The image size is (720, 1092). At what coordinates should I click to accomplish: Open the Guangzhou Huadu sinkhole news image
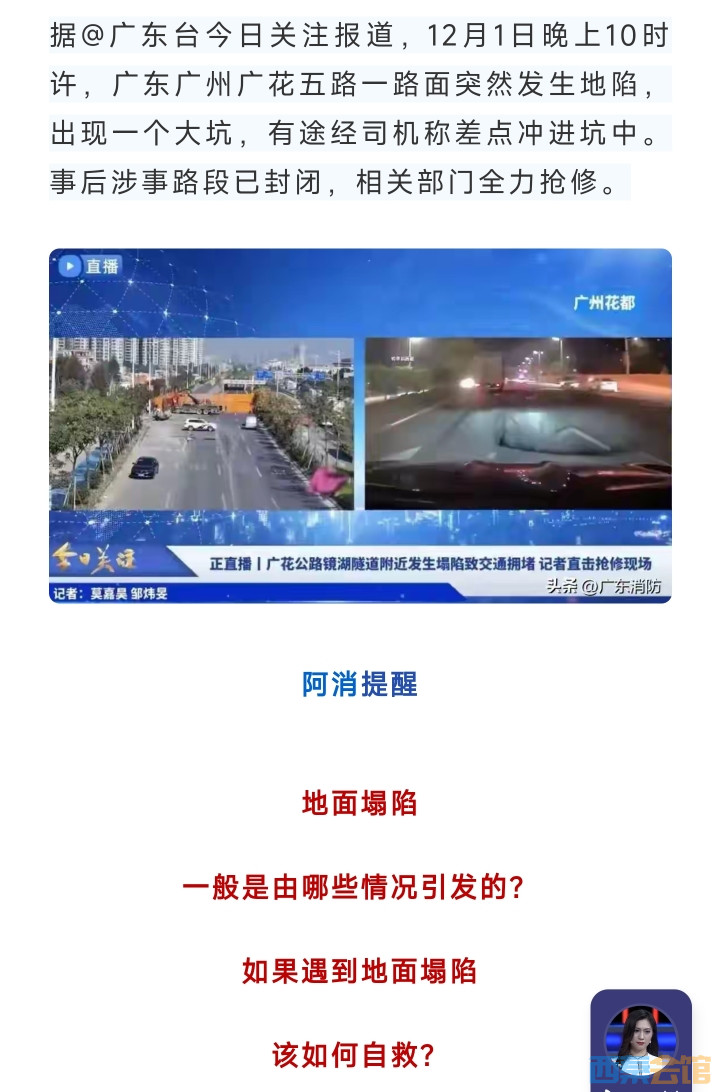[x=360, y=425]
